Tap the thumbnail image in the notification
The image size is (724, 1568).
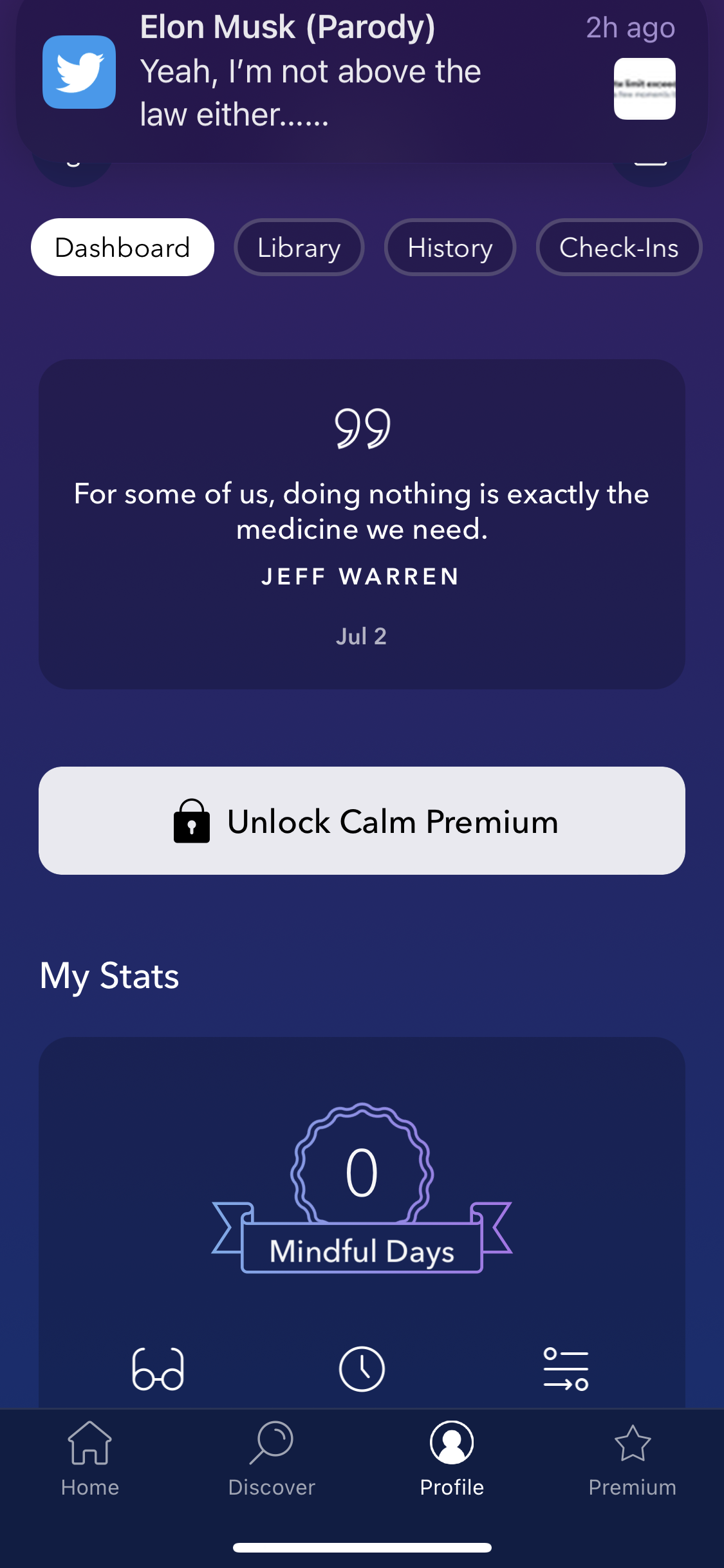644,89
